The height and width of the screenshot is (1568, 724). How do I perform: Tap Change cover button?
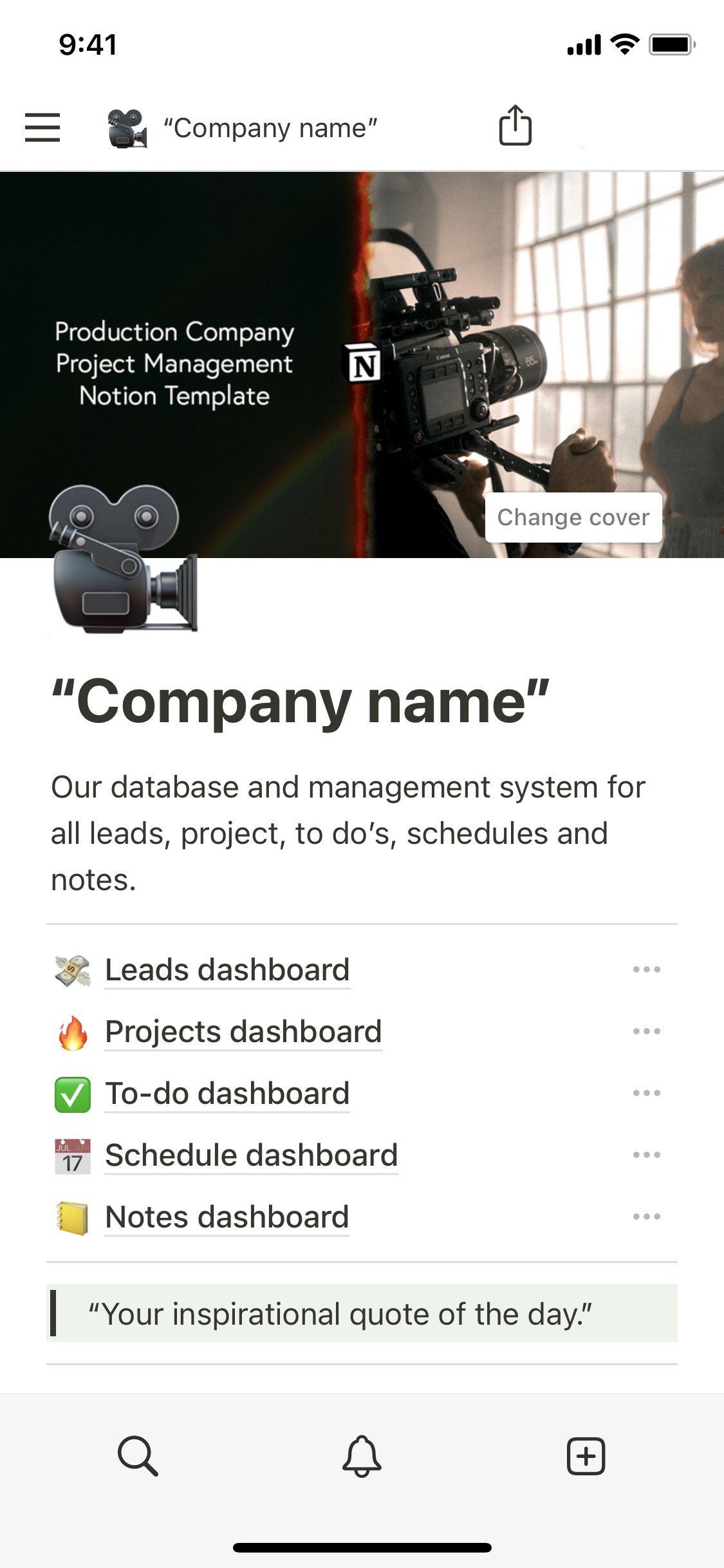pos(573,518)
